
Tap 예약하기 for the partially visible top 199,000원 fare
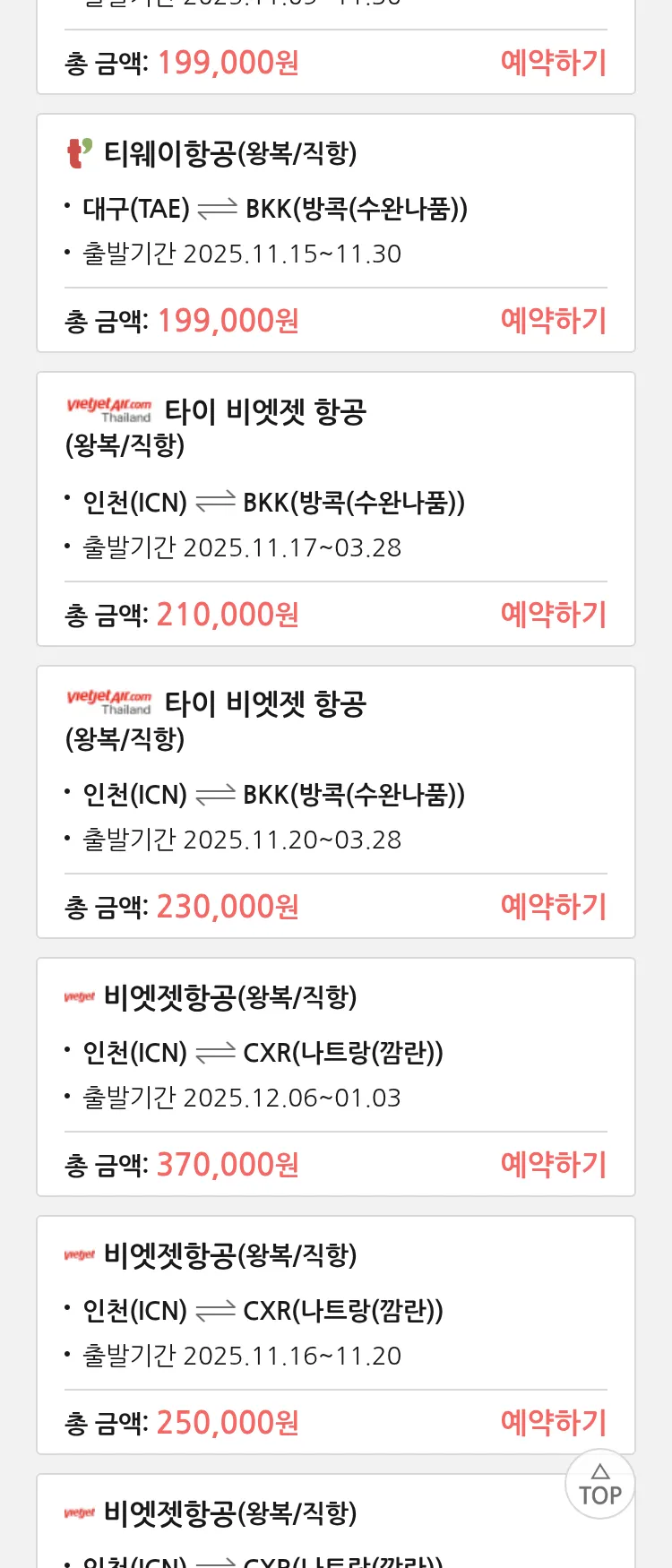(553, 63)
